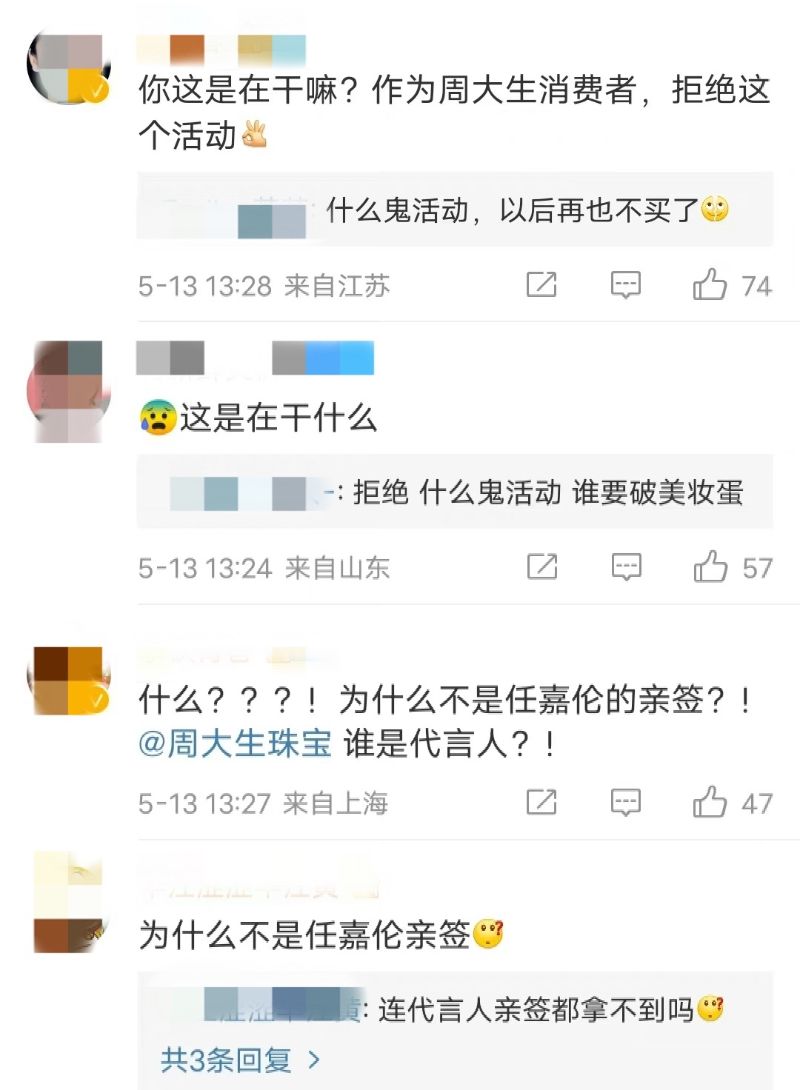The height and width of the screenshot is (1090, 800).
Task: Reply to the comment posted from 江苏
Action: (x=626, y=286)
